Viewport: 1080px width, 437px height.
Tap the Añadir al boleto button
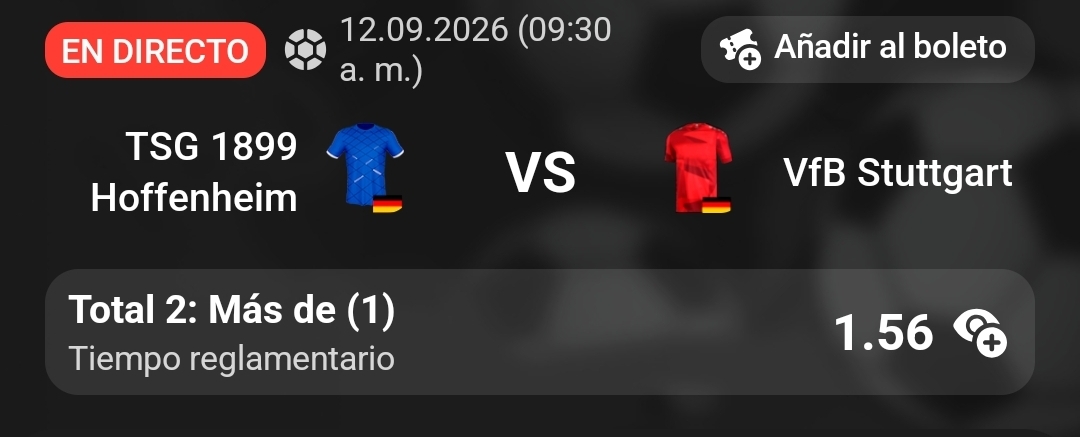[867, 50]
